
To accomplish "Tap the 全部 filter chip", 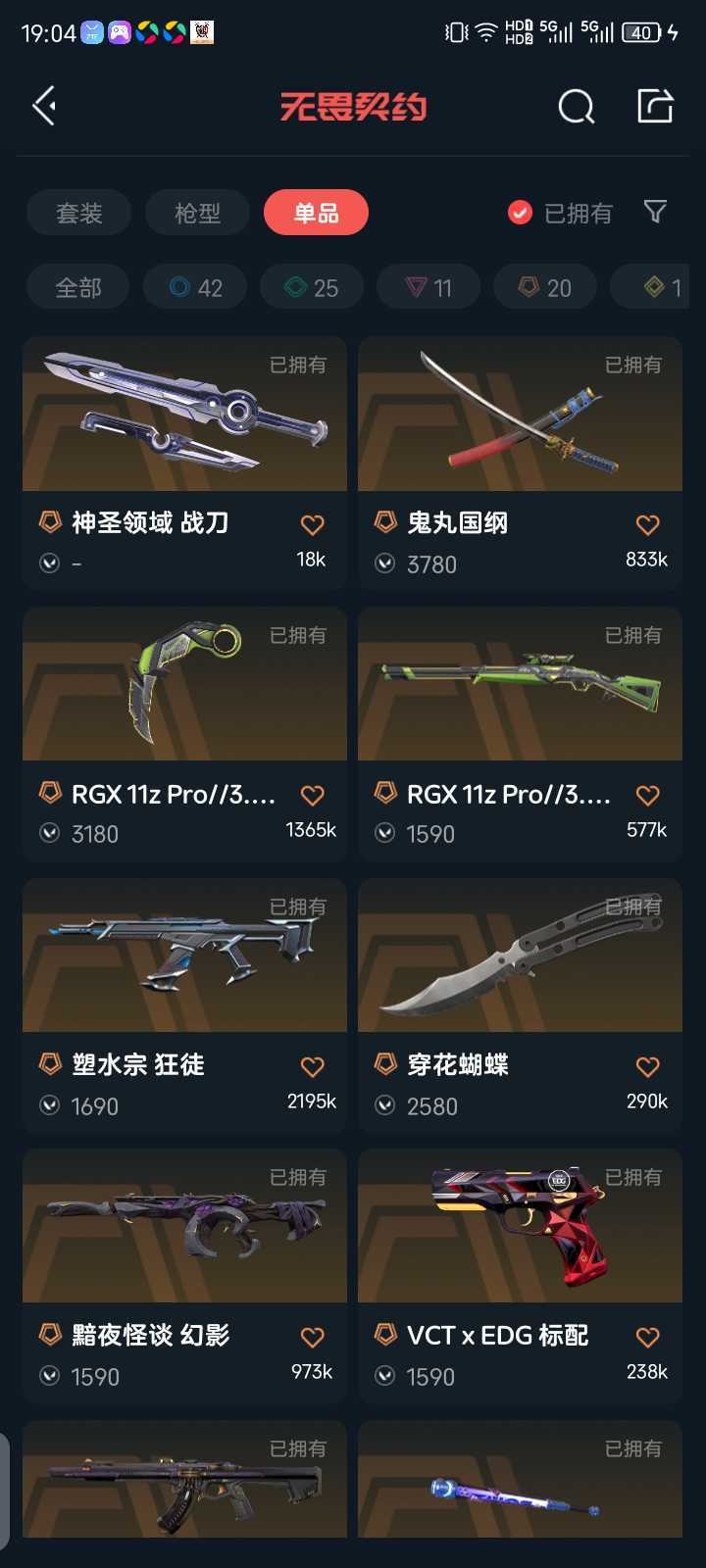I will [x=77, y=287].
